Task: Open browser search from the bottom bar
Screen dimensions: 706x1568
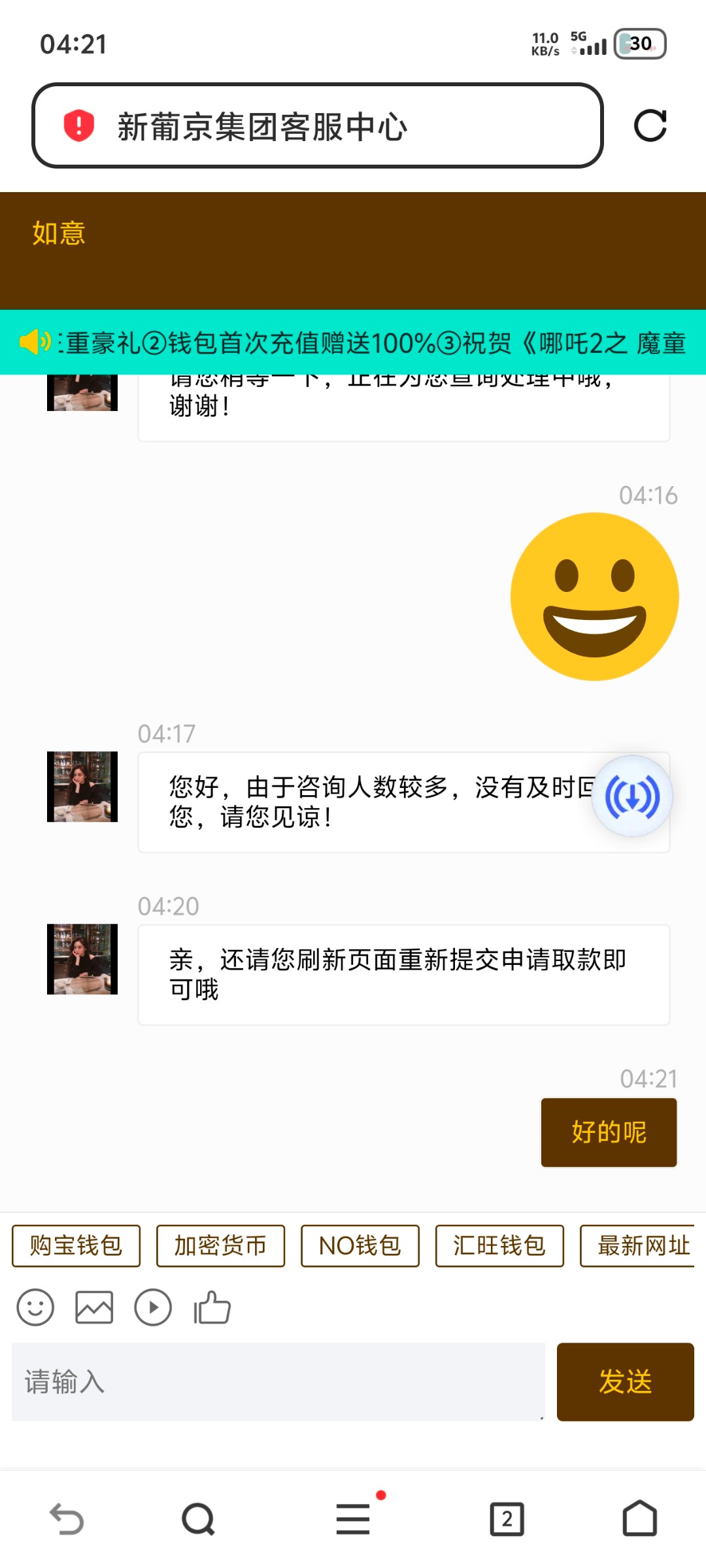Action: 198,1518
